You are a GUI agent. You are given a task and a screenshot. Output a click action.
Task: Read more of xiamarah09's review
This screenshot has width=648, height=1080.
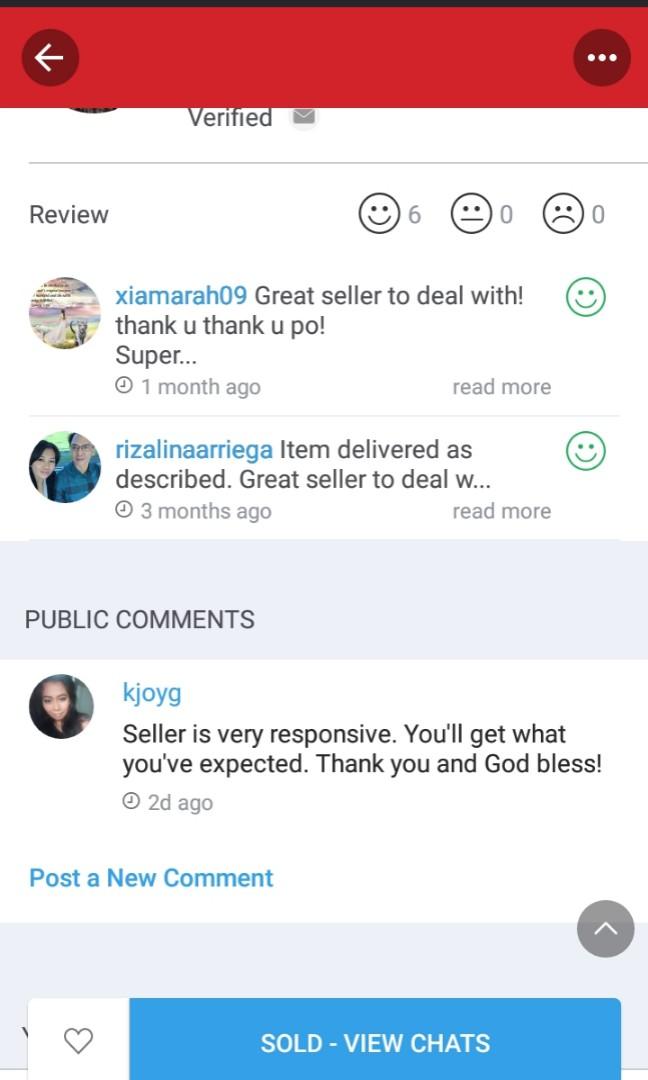501,387
